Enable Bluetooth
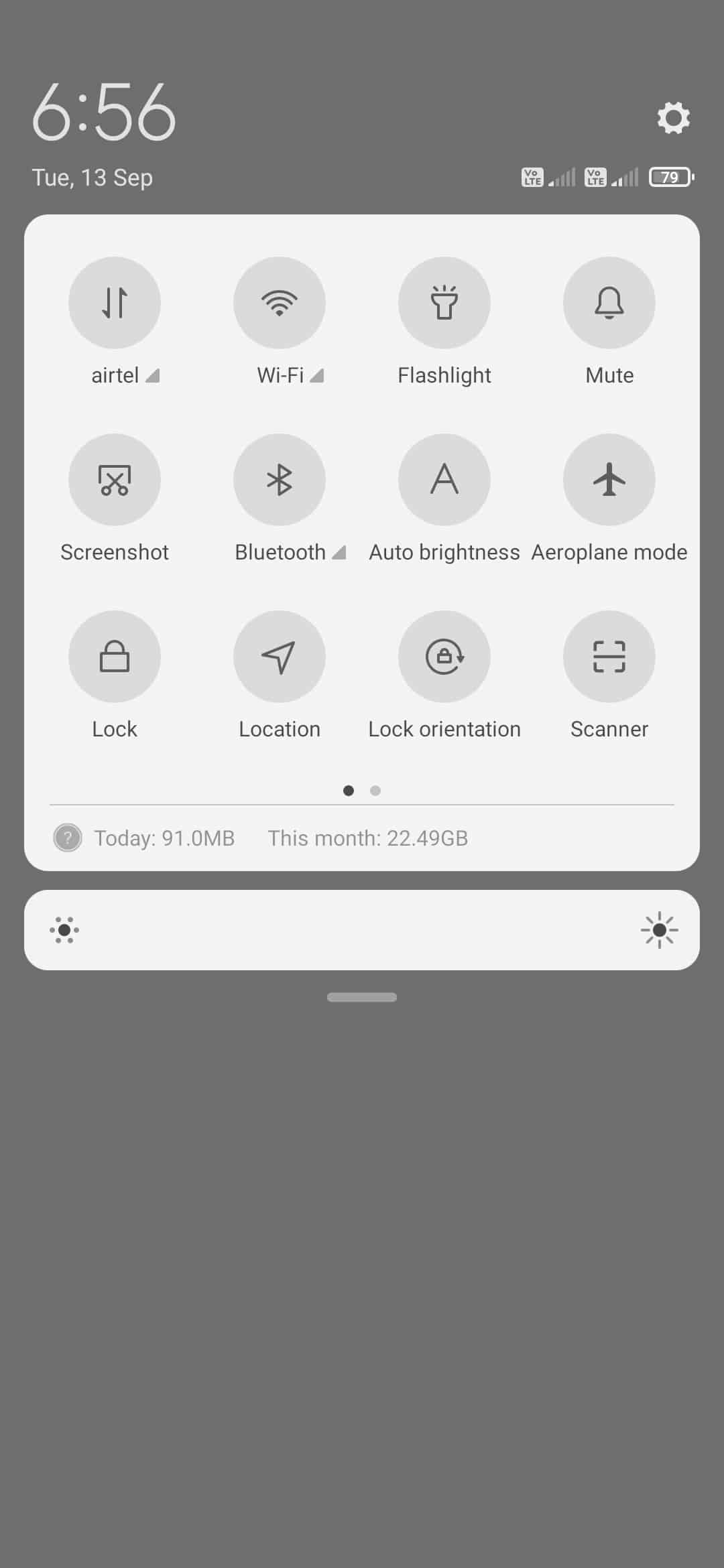The width and height of the screenshot is (724, 1568). coord(280,480)
